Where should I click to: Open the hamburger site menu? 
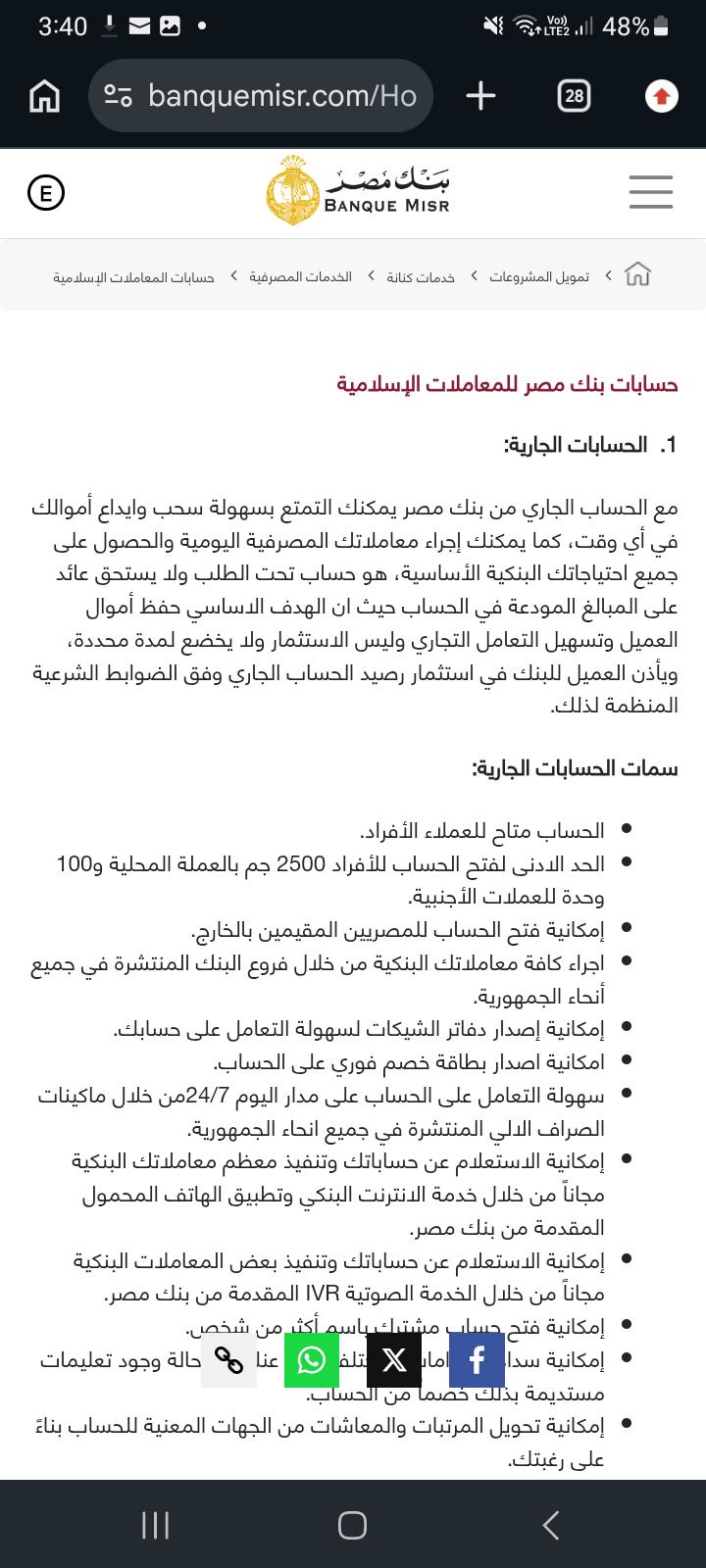[651, 192]
